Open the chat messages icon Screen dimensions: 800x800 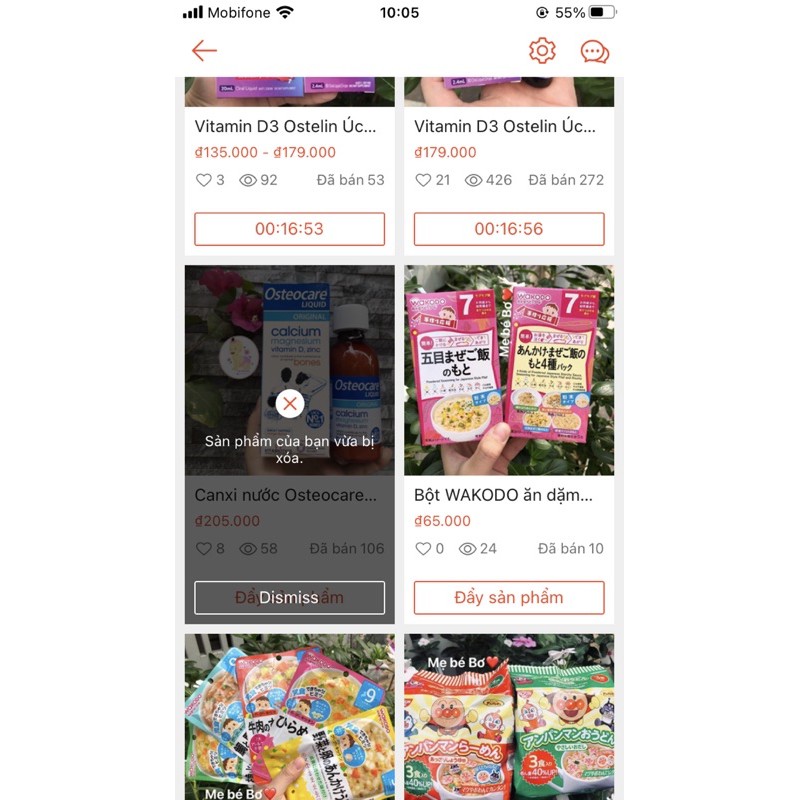pyautogui.click(x=595, y=52)
